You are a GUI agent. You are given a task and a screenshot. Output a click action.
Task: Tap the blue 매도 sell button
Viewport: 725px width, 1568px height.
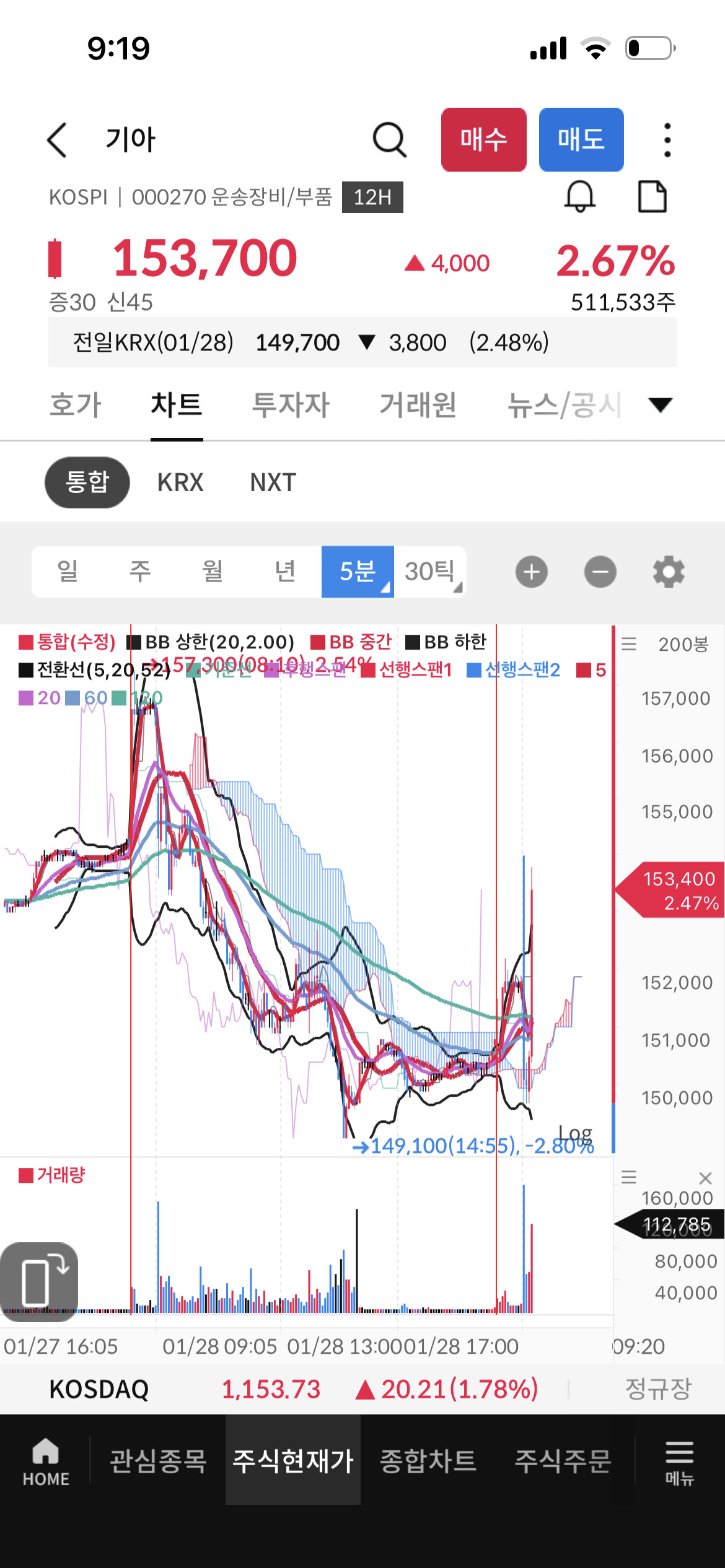click(581, 139)
